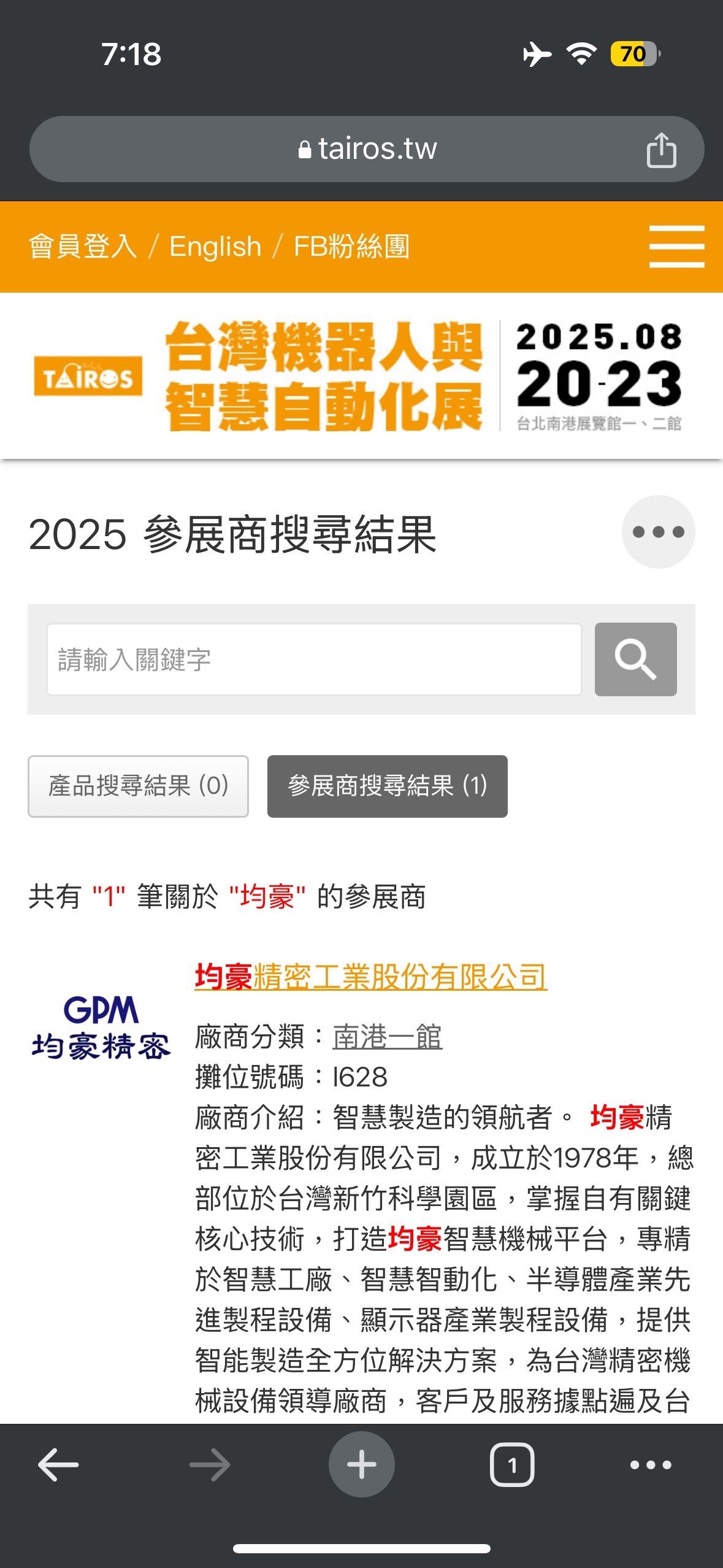Image resolution: width=723 pixels, height=1568 pixels.
Task: Tap the magnifier search button
Action: pyautogui.click(x=635, y=659)
